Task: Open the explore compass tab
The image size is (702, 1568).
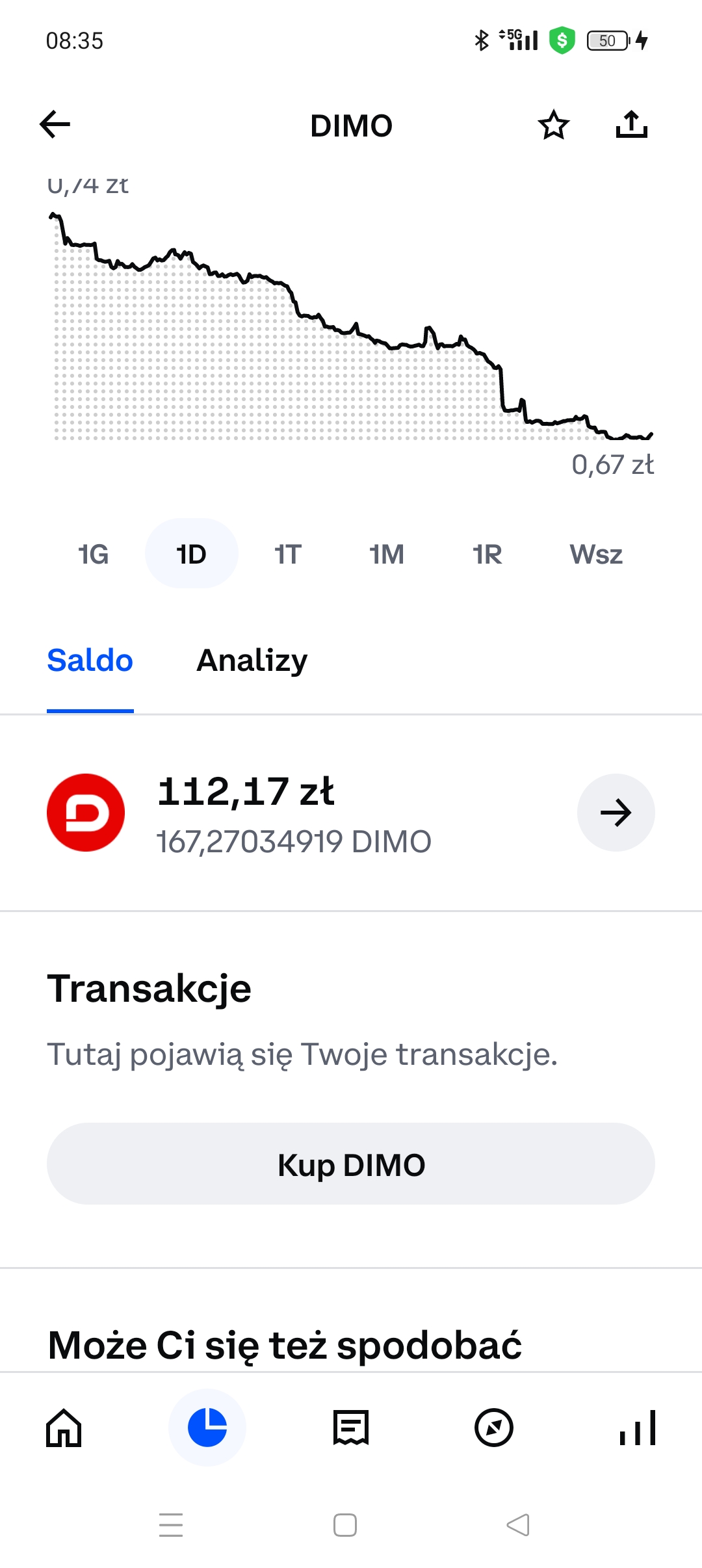Action: click(x=494, y=1428)
